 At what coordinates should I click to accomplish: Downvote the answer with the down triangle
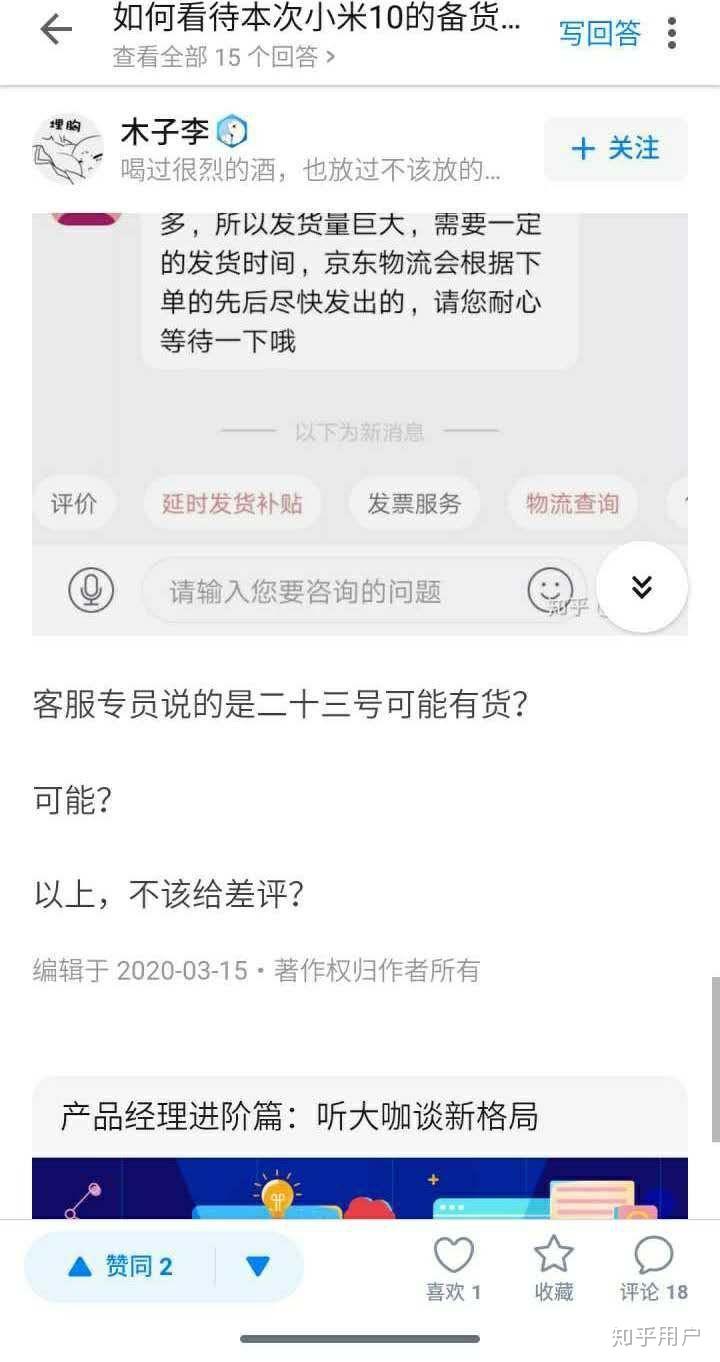[x=258, y=1267]
